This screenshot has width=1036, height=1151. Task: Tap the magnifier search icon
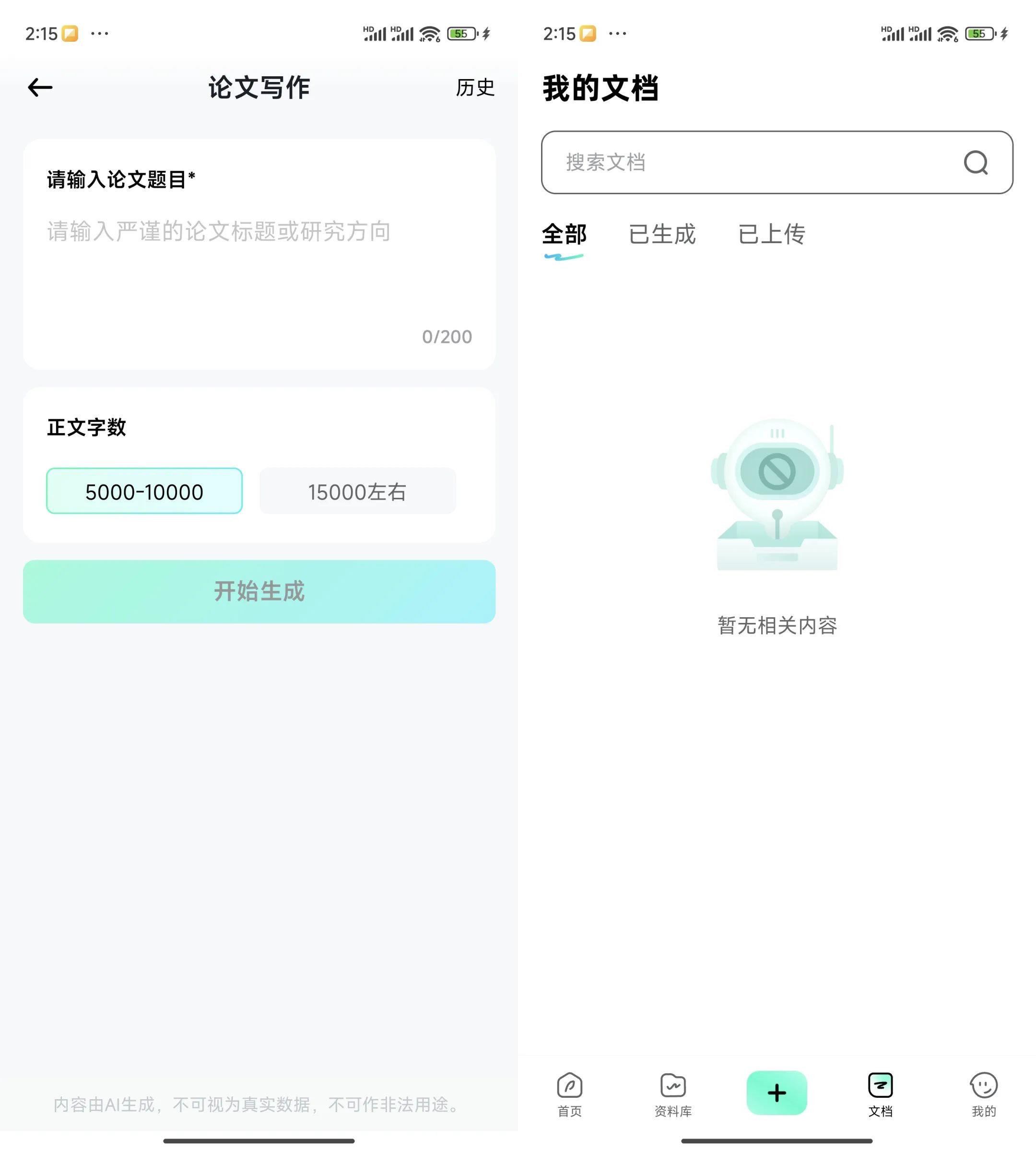click(x=976, y=163)
